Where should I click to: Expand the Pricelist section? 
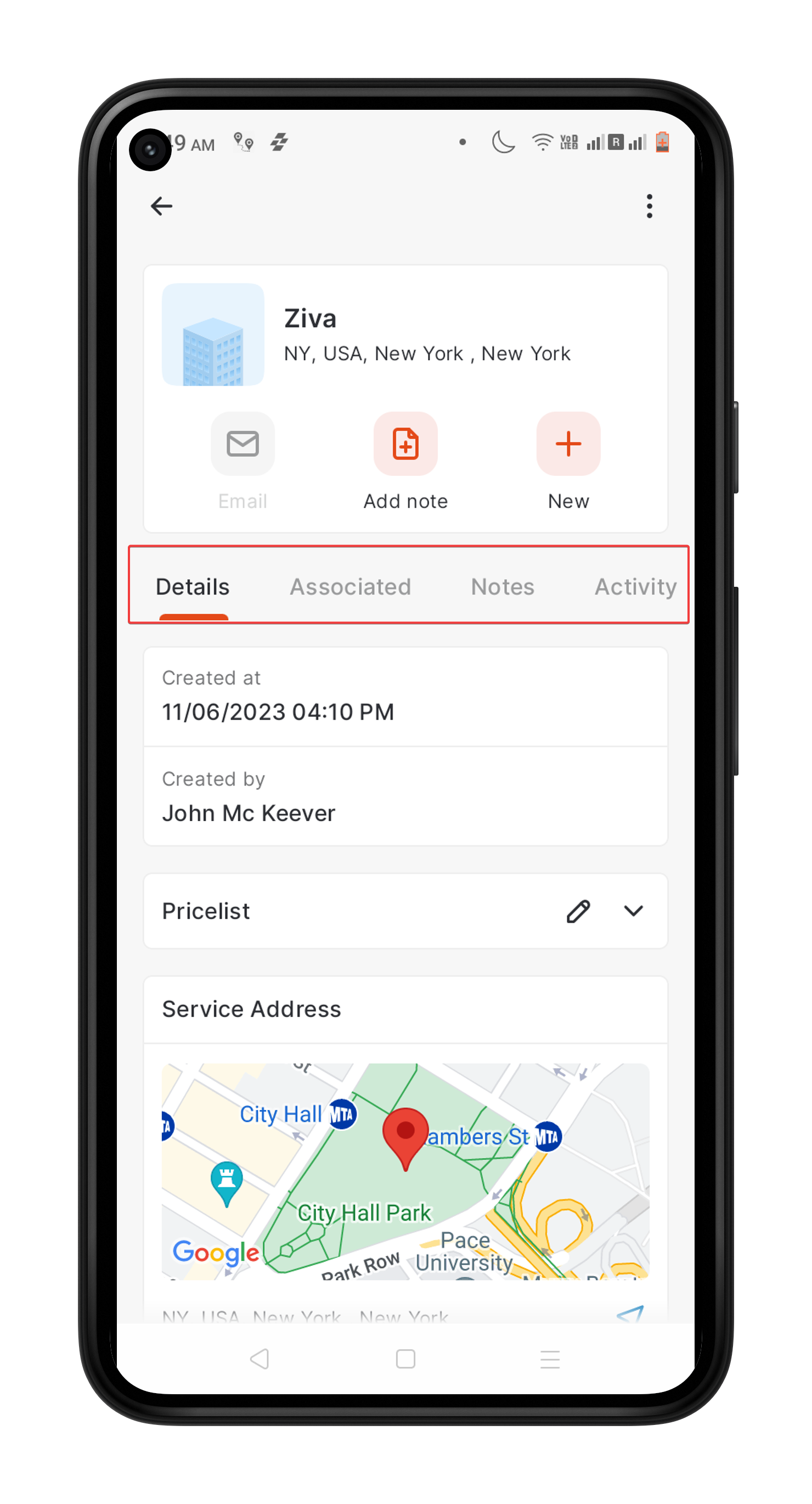[633, 911]
